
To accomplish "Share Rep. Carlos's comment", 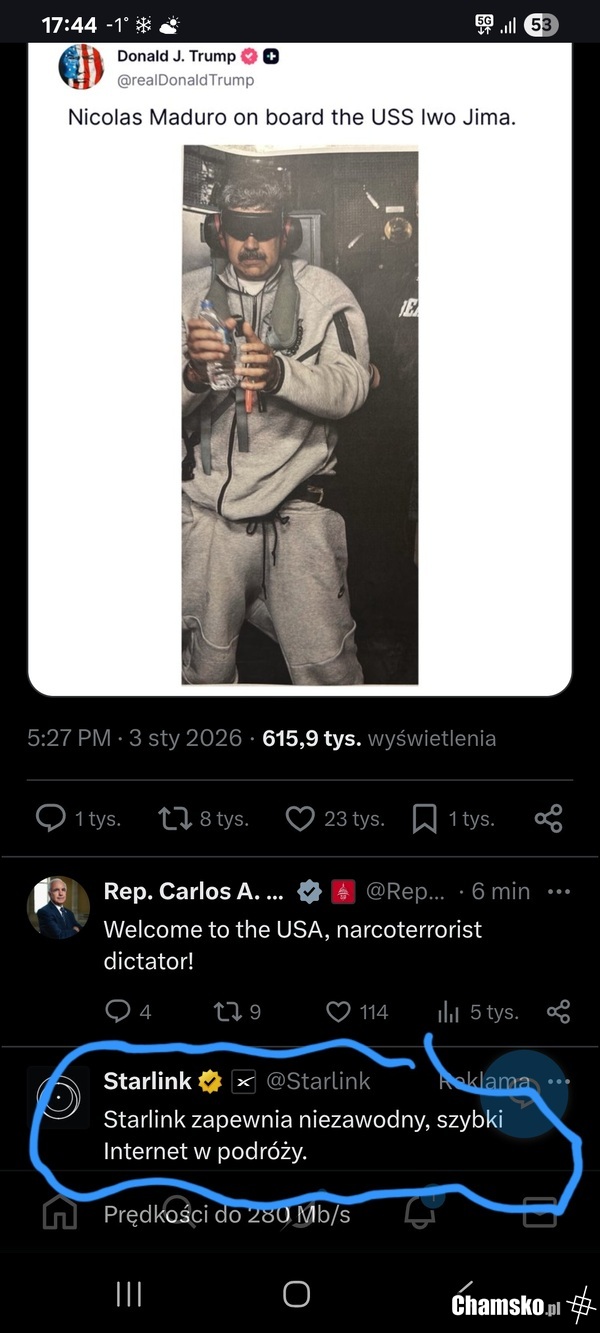I will pyautogui.click(x=558, y=1012).
